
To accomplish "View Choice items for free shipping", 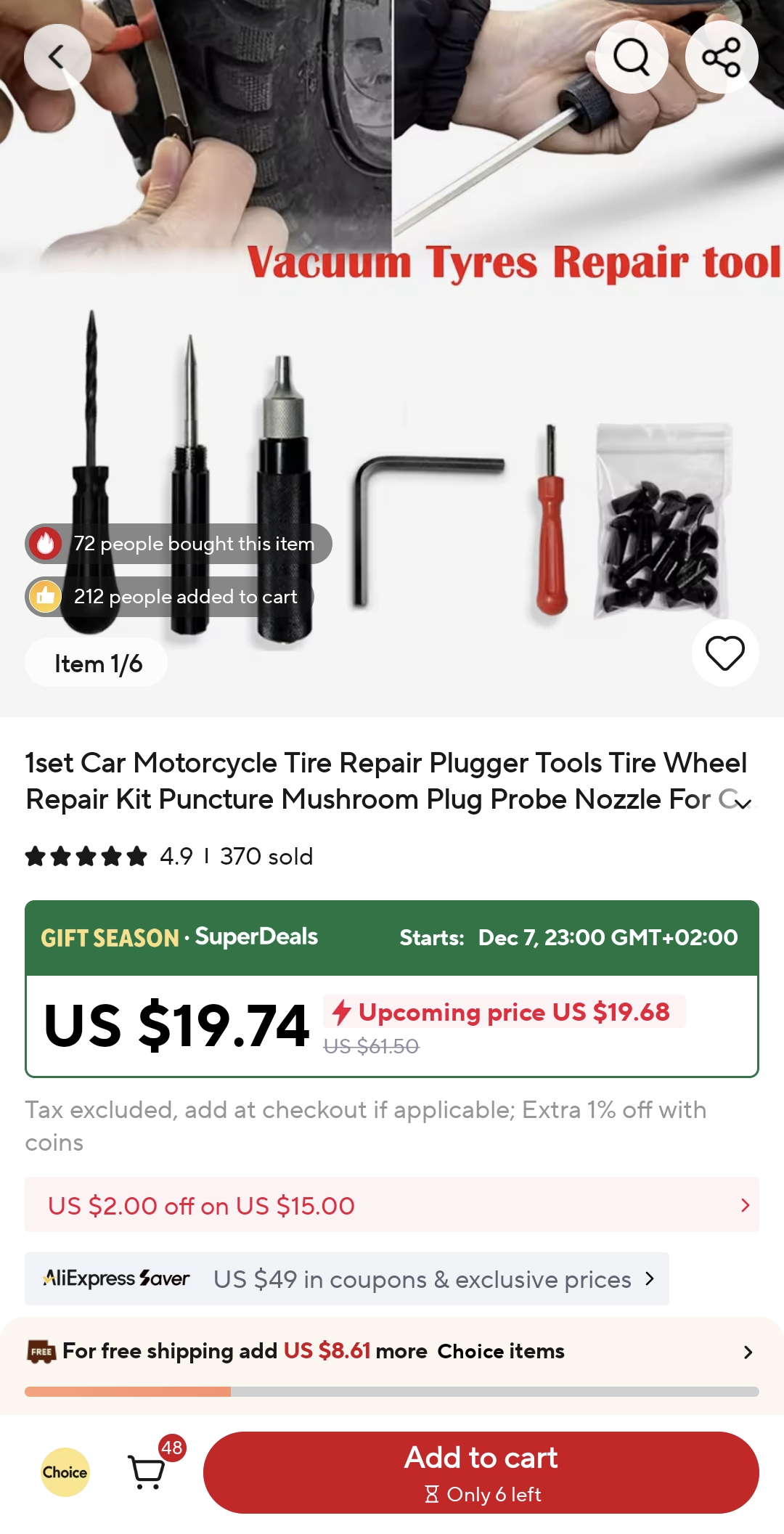I will [x=392, y=1352].
